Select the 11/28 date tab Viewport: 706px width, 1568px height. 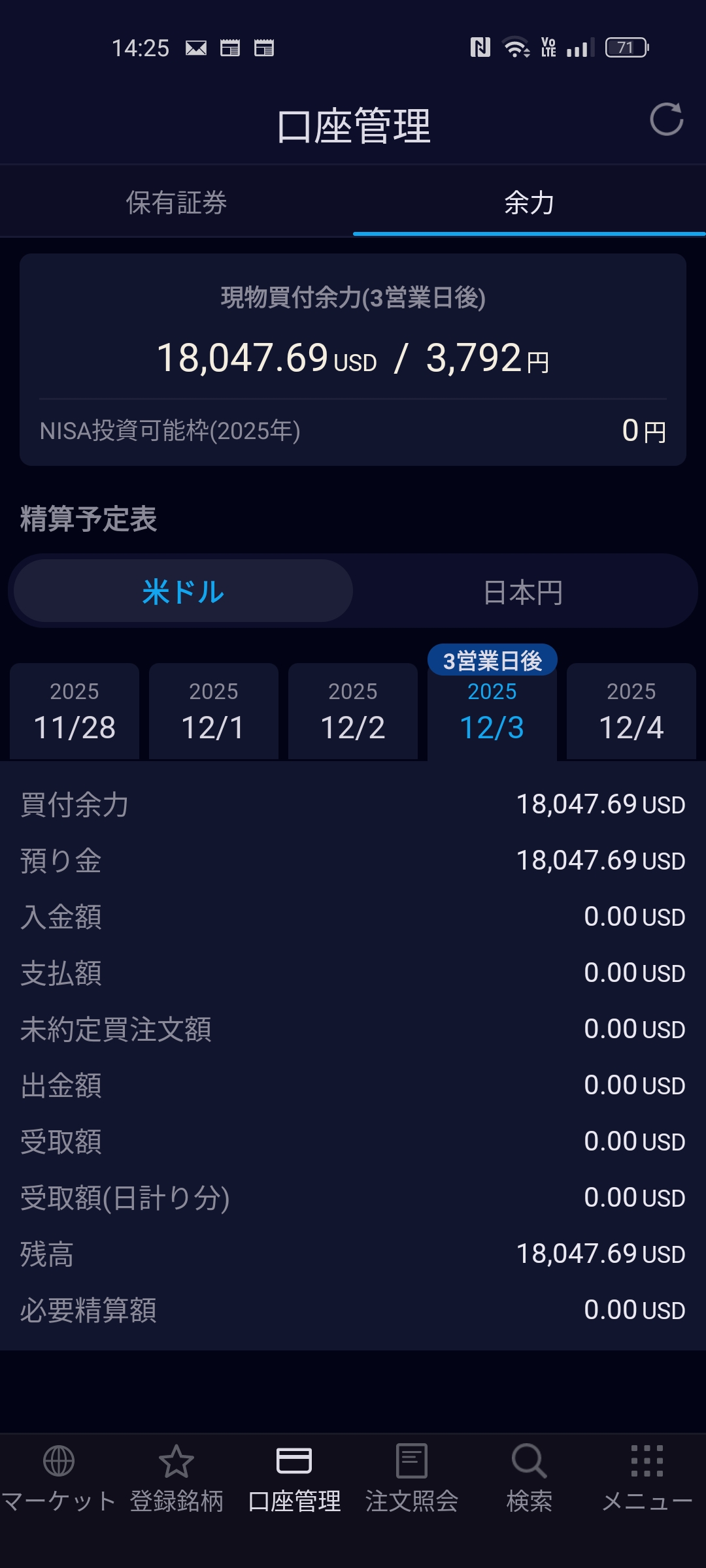point(75,712)
